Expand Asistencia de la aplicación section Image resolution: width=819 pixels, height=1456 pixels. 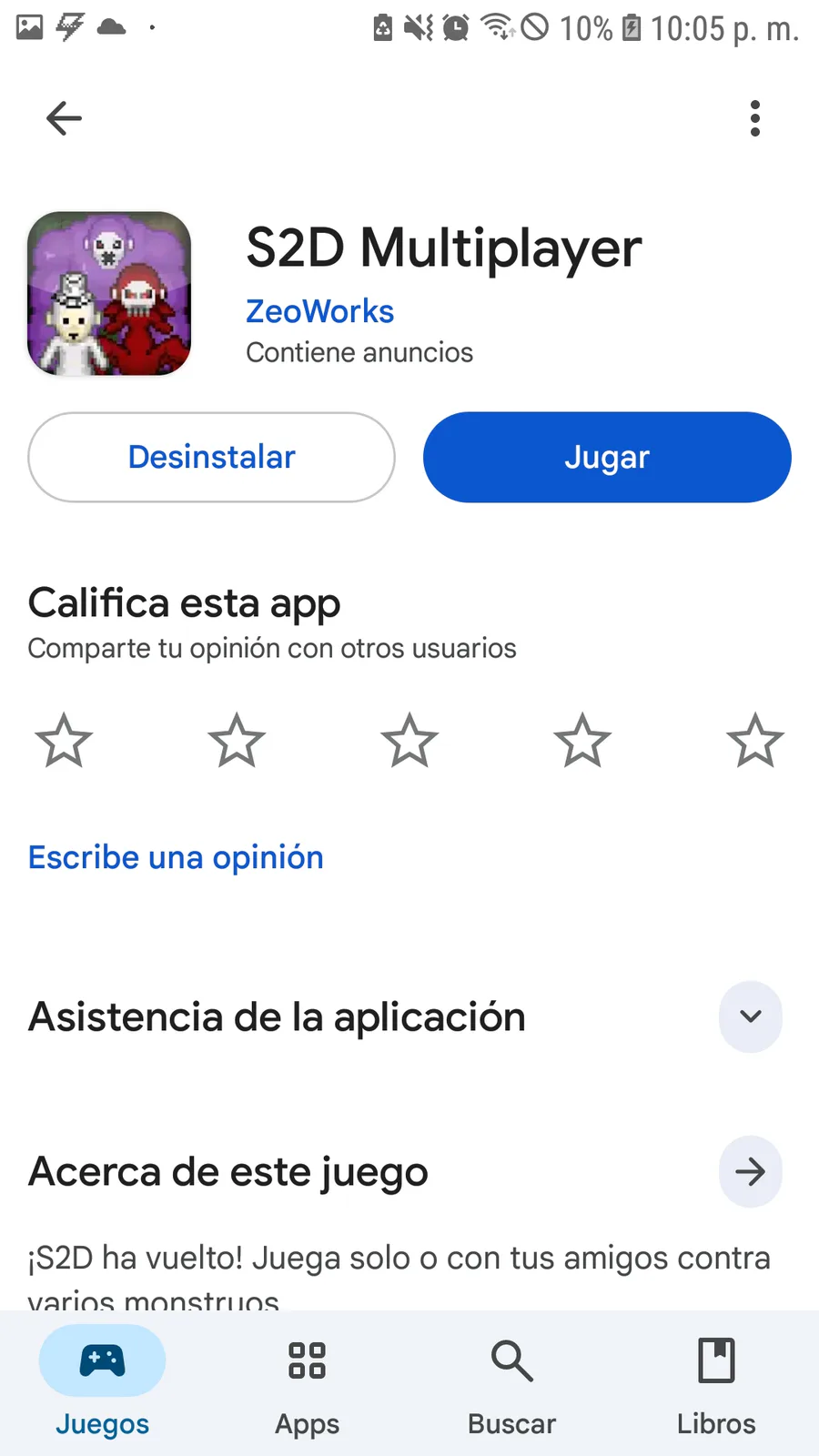pyautogui.click(x=750, y=1016)
